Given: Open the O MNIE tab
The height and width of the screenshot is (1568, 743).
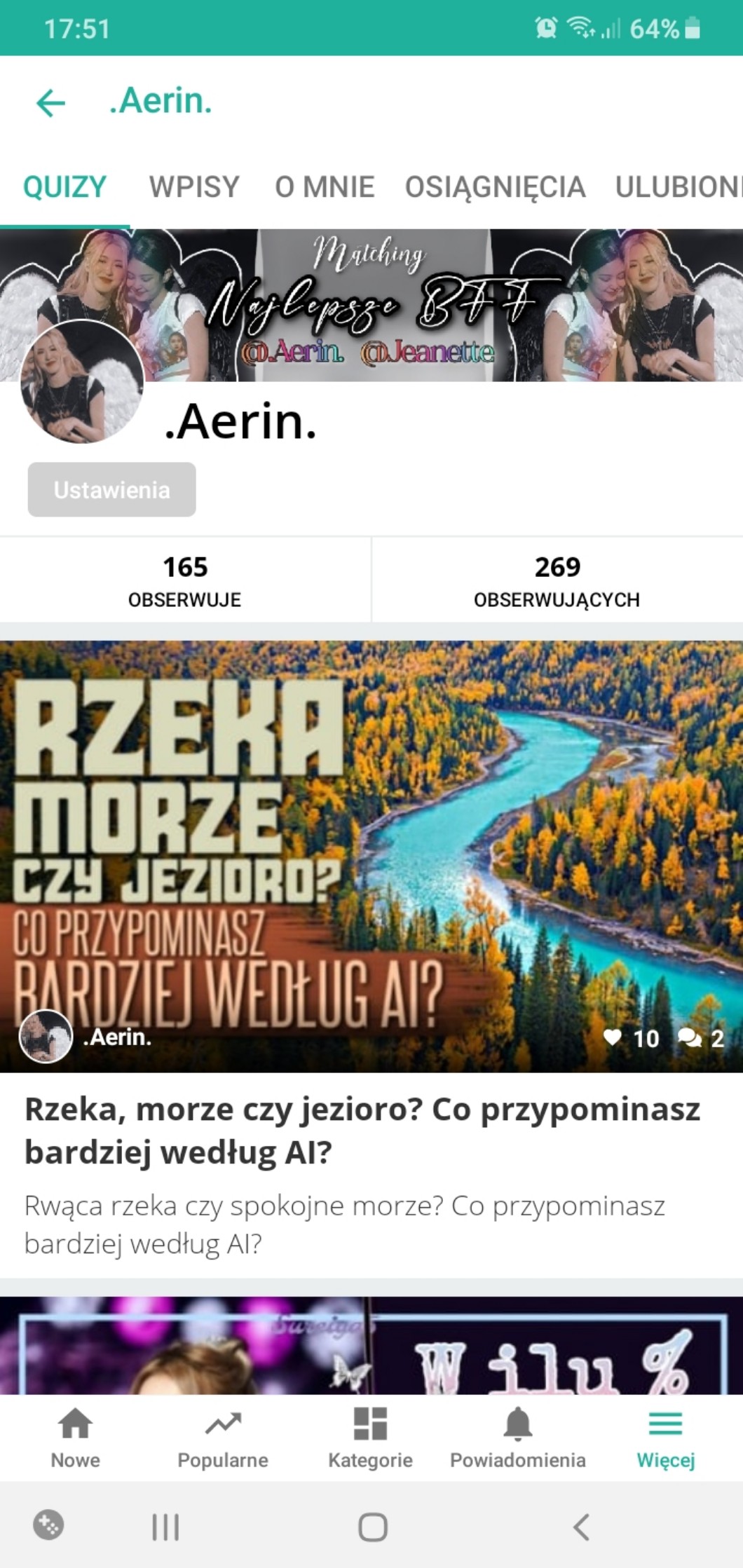Looking at the screenshot, I should [x=325, y=187].
